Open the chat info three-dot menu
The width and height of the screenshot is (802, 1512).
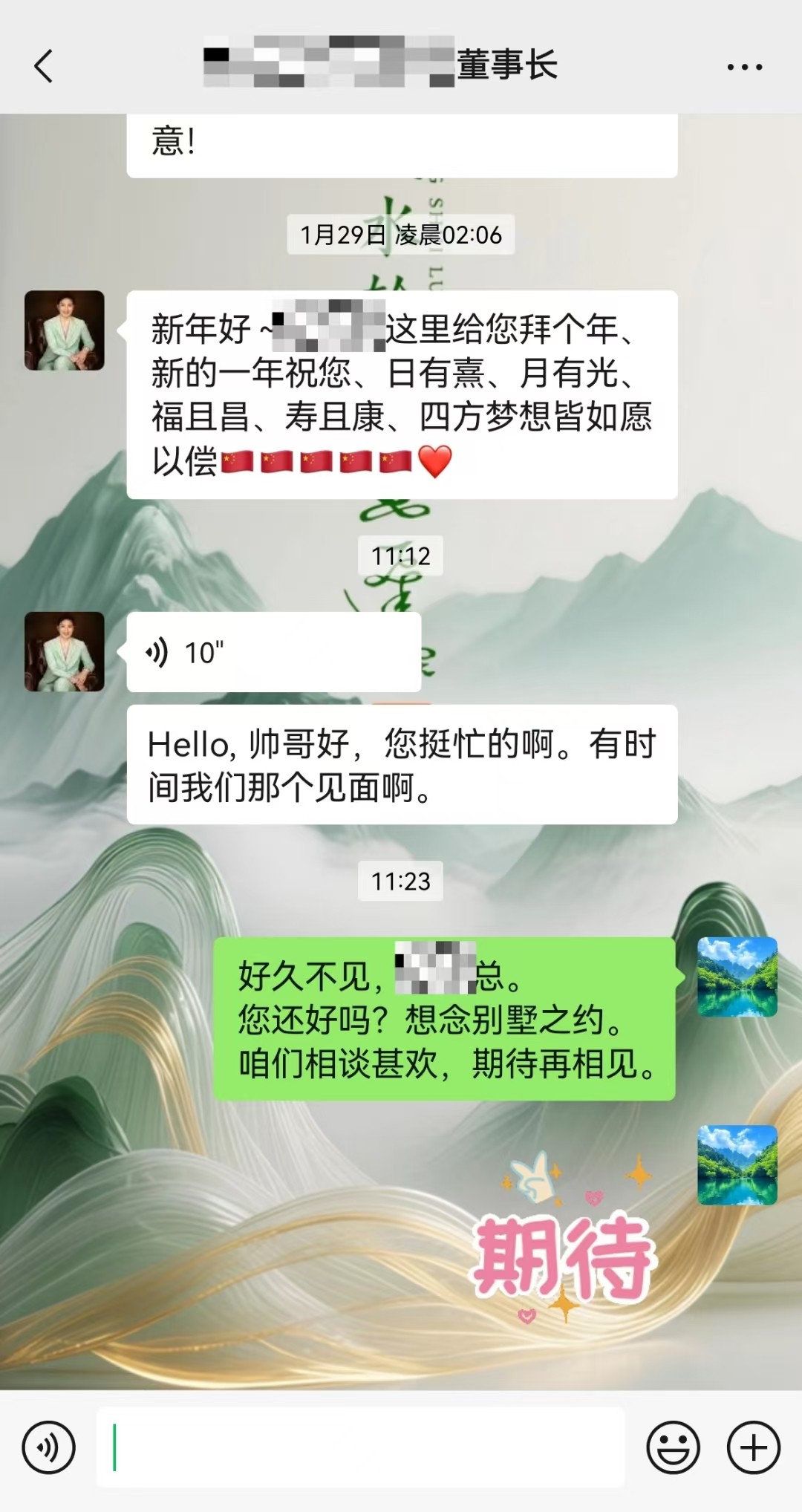click(x=744, y=67)
